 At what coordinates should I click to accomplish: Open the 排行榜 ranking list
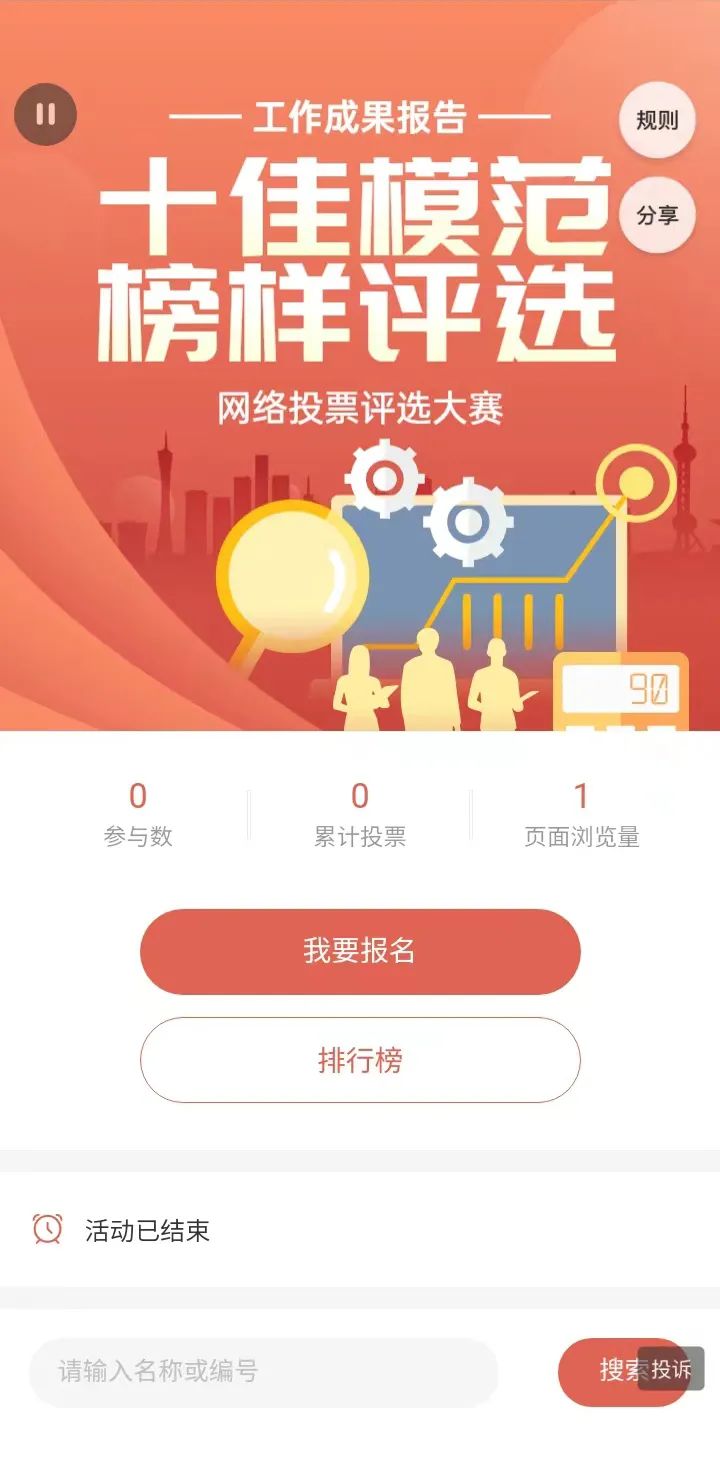click(x=360, y=1060)
